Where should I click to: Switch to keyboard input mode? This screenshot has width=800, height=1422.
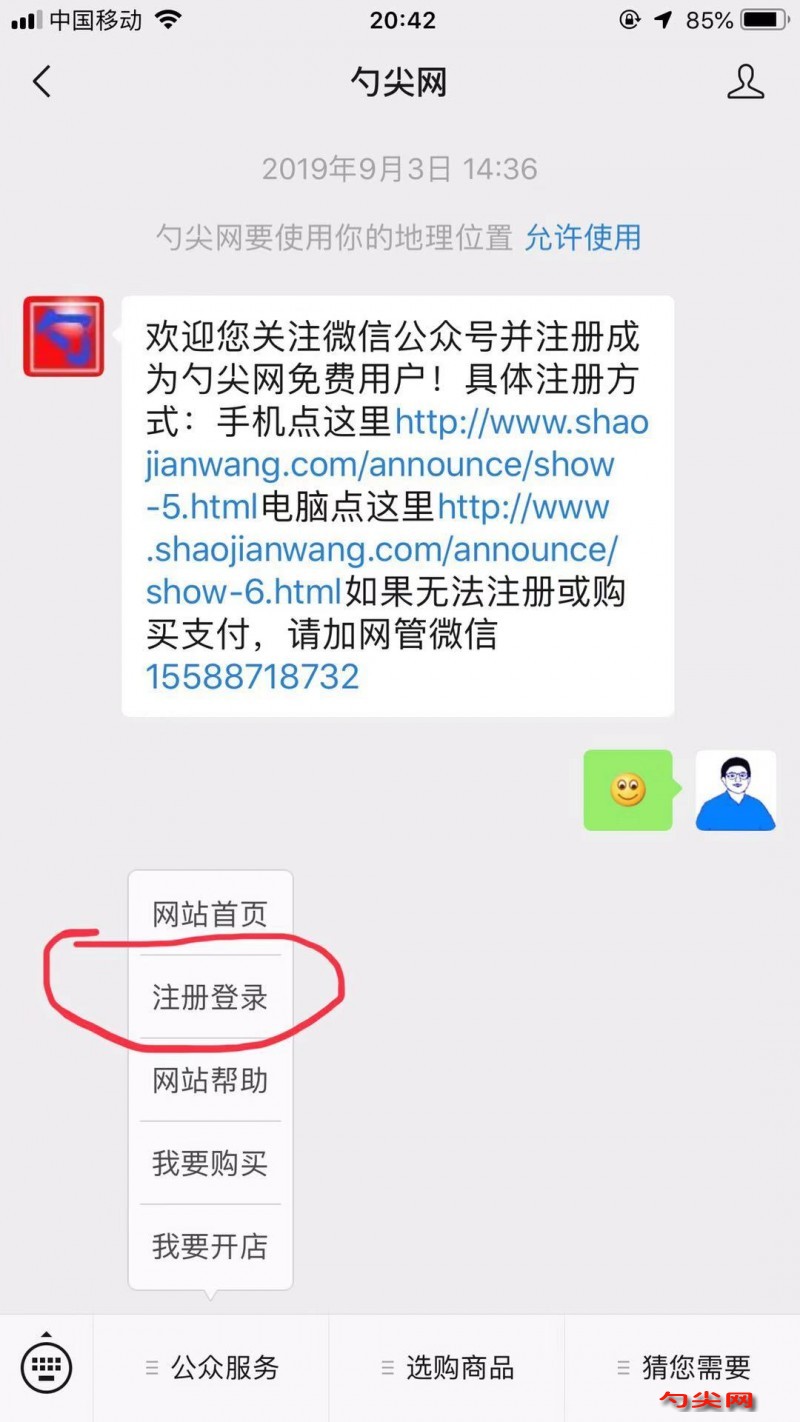click(46, 1365)
